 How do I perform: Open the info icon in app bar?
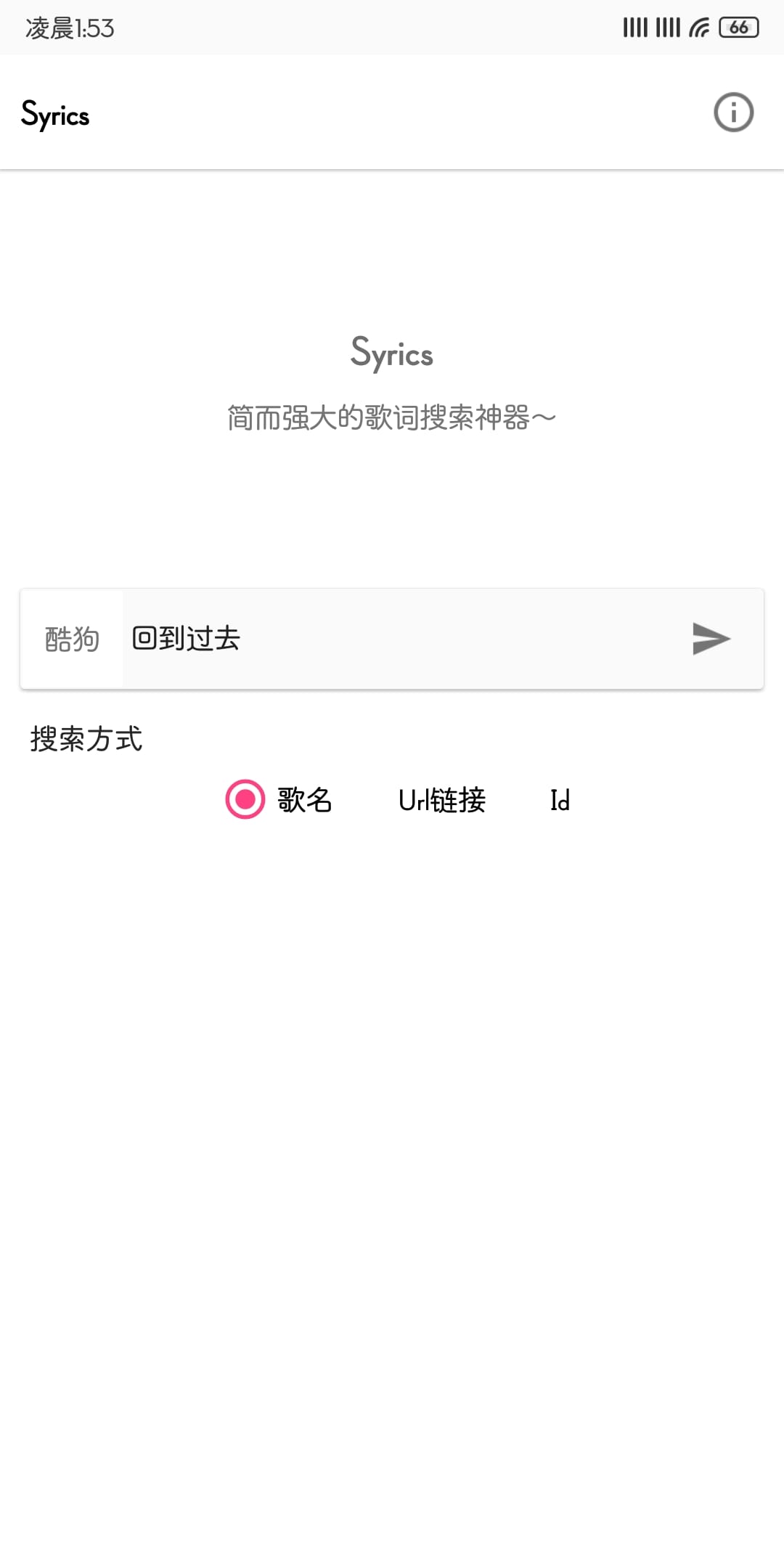point(733,113)
